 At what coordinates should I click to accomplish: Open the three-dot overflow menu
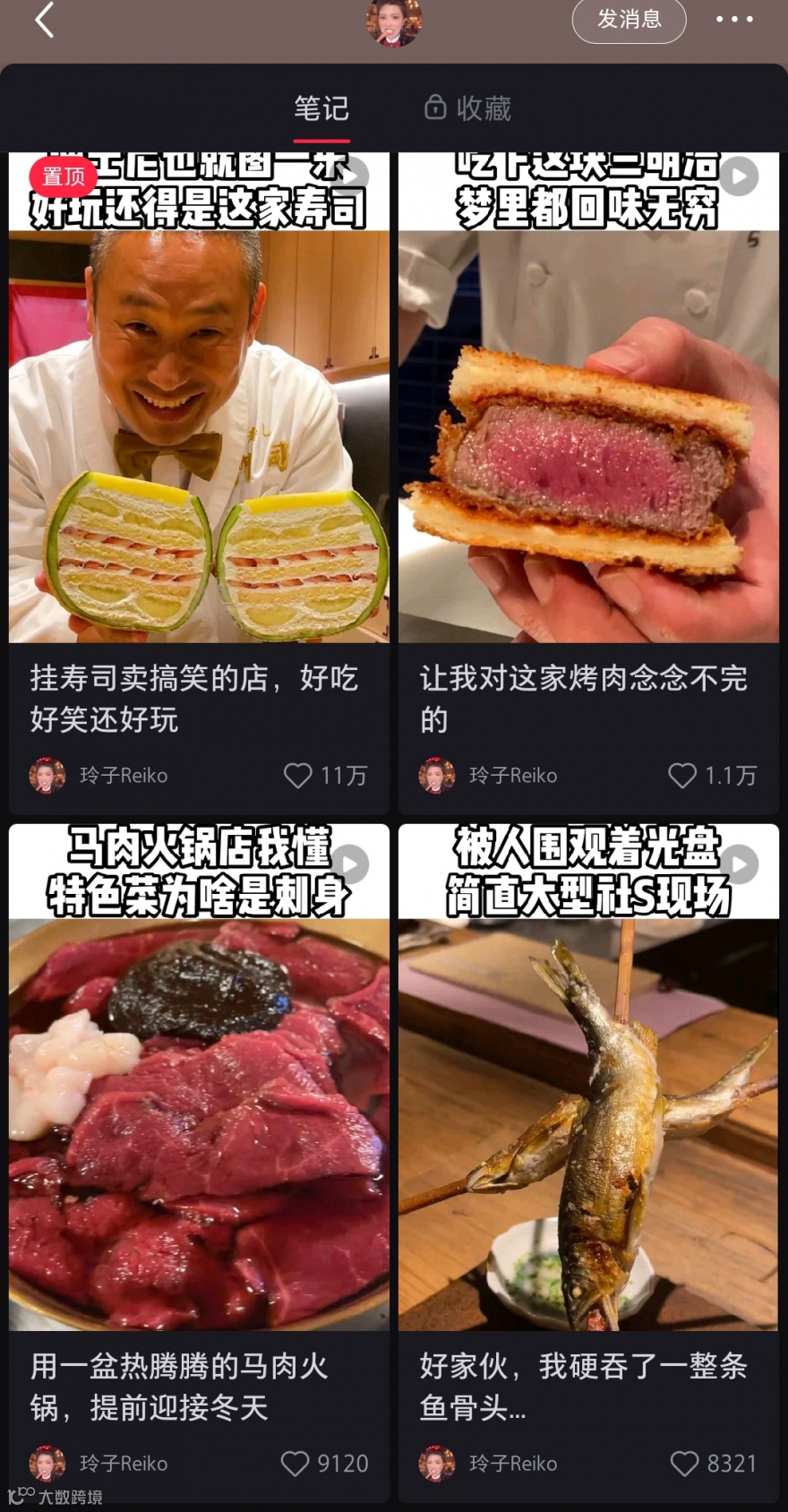734,19
